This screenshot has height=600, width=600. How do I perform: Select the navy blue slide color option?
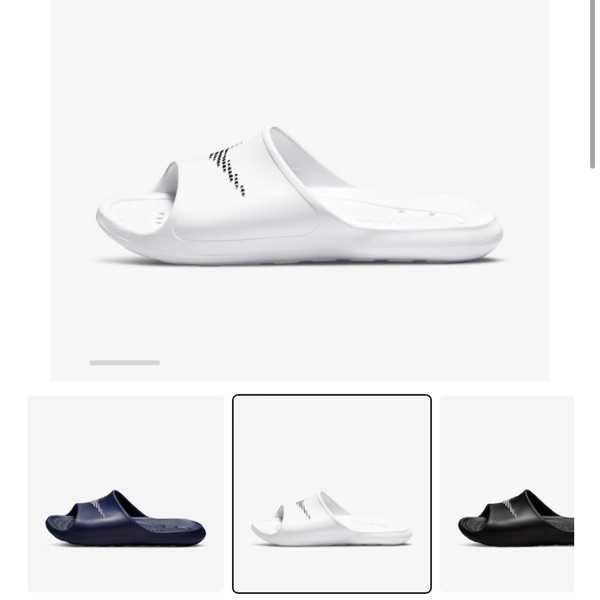coord(126,494)
